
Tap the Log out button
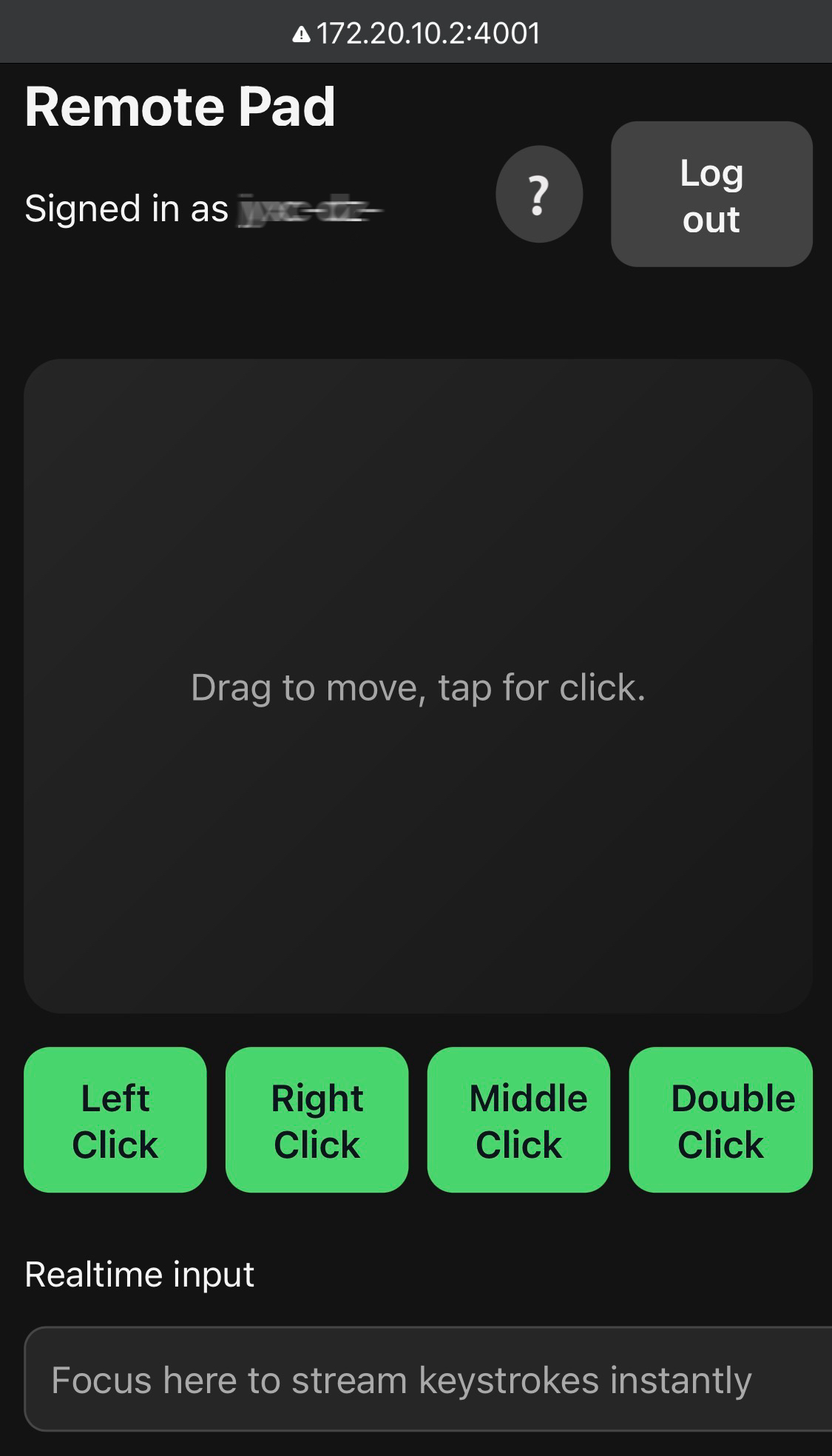pyautogui.click(x=711, y=195)
